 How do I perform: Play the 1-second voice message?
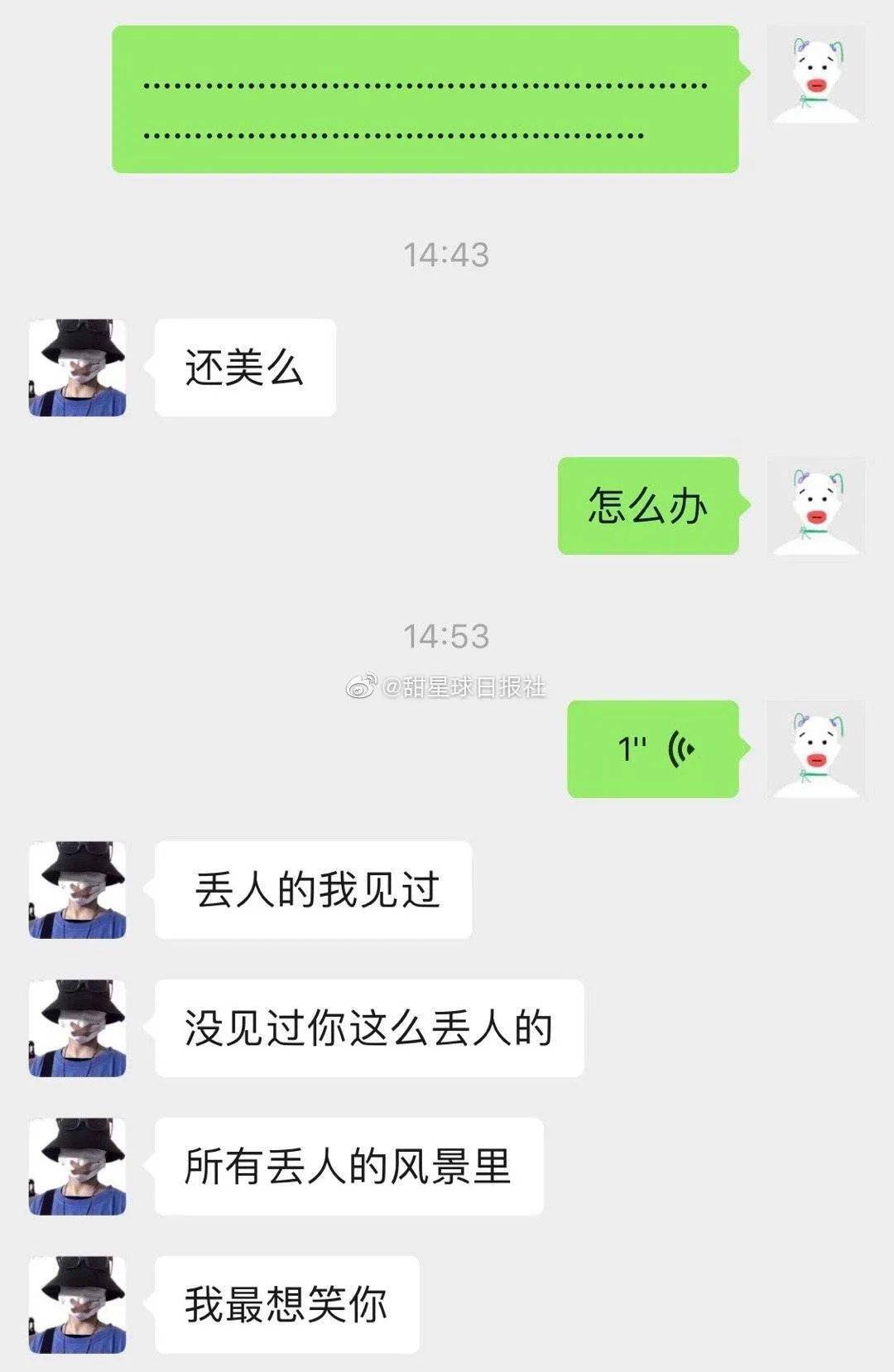click(652, 749)
